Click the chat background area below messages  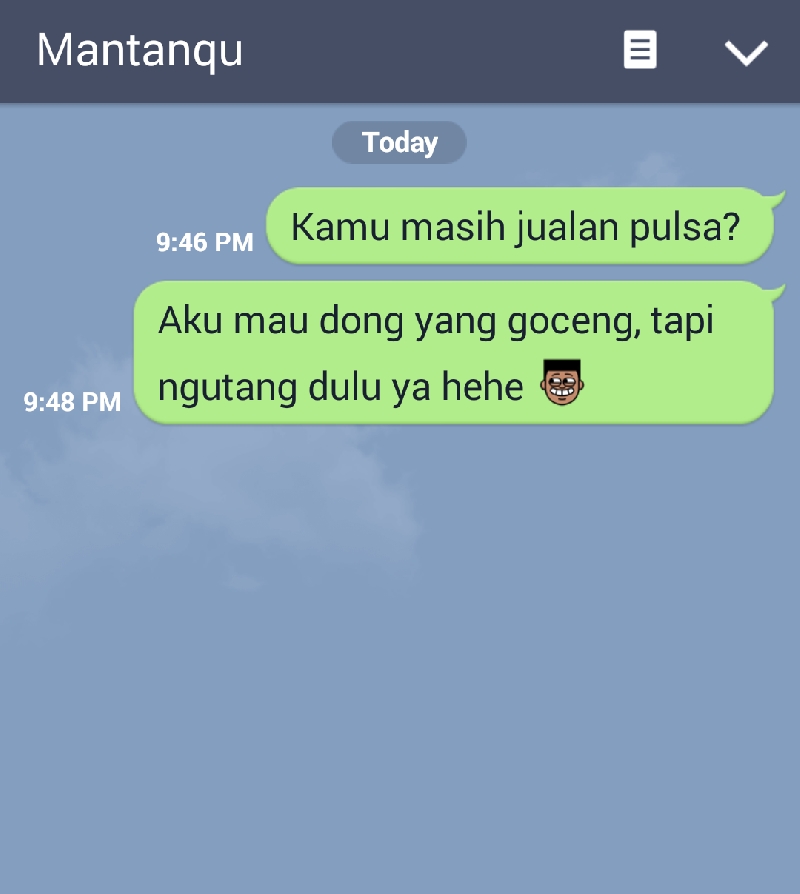[400, 650]
